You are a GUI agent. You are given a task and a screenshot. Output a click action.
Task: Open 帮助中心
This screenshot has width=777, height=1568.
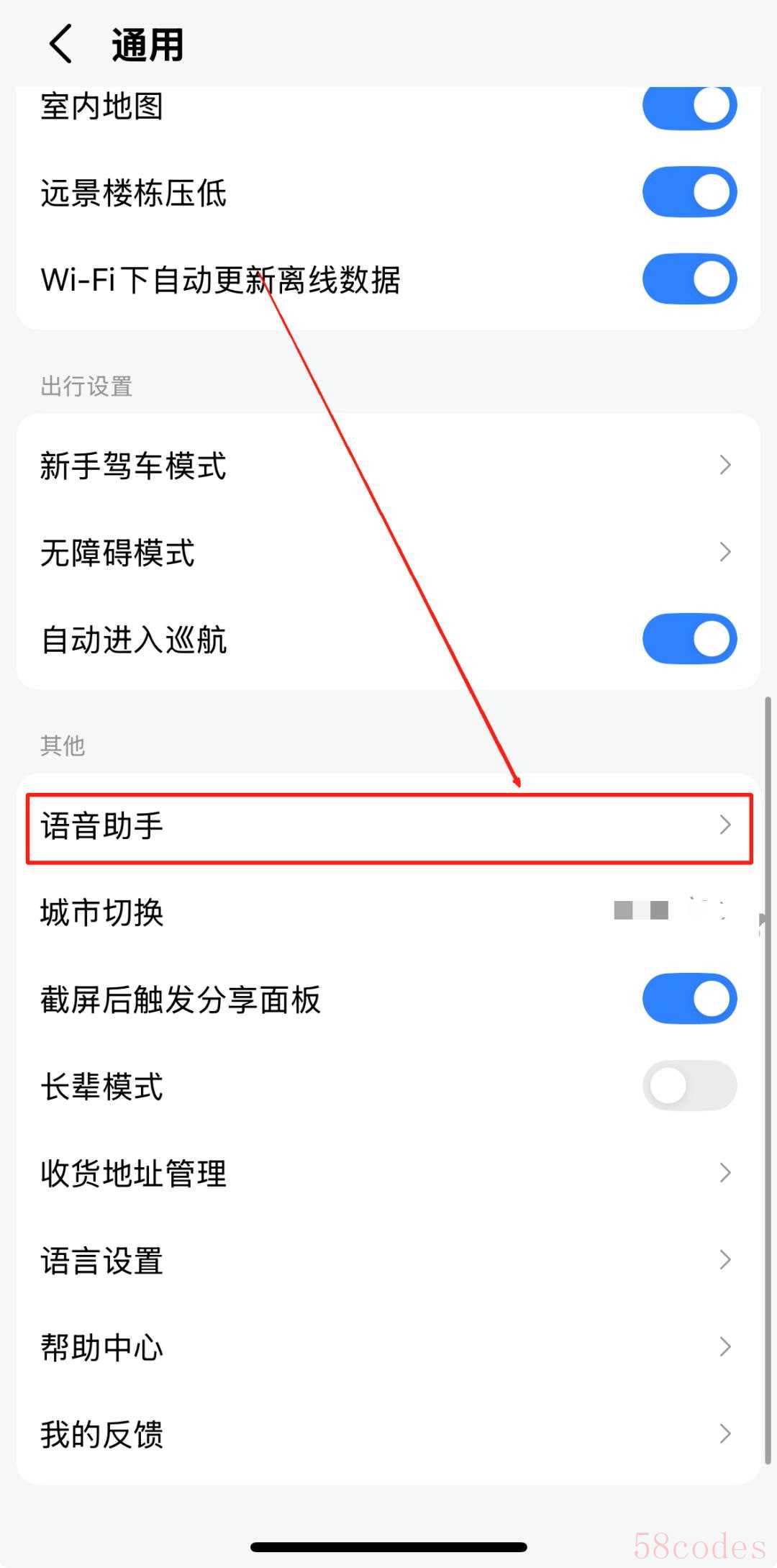(x=388, y=1347)
